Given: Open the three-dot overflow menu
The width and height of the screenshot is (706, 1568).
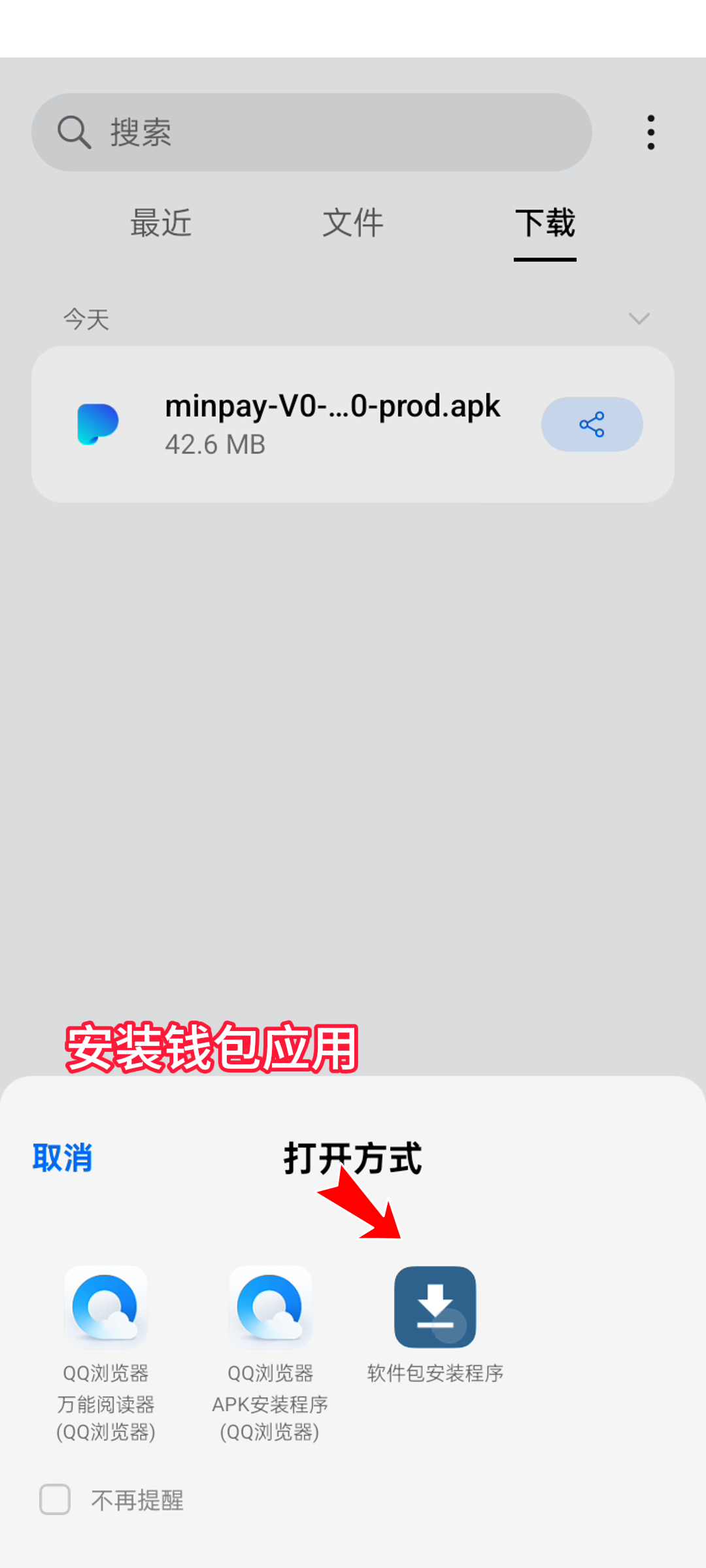Looking at the screenshot, I should click(x=650, y=132).
